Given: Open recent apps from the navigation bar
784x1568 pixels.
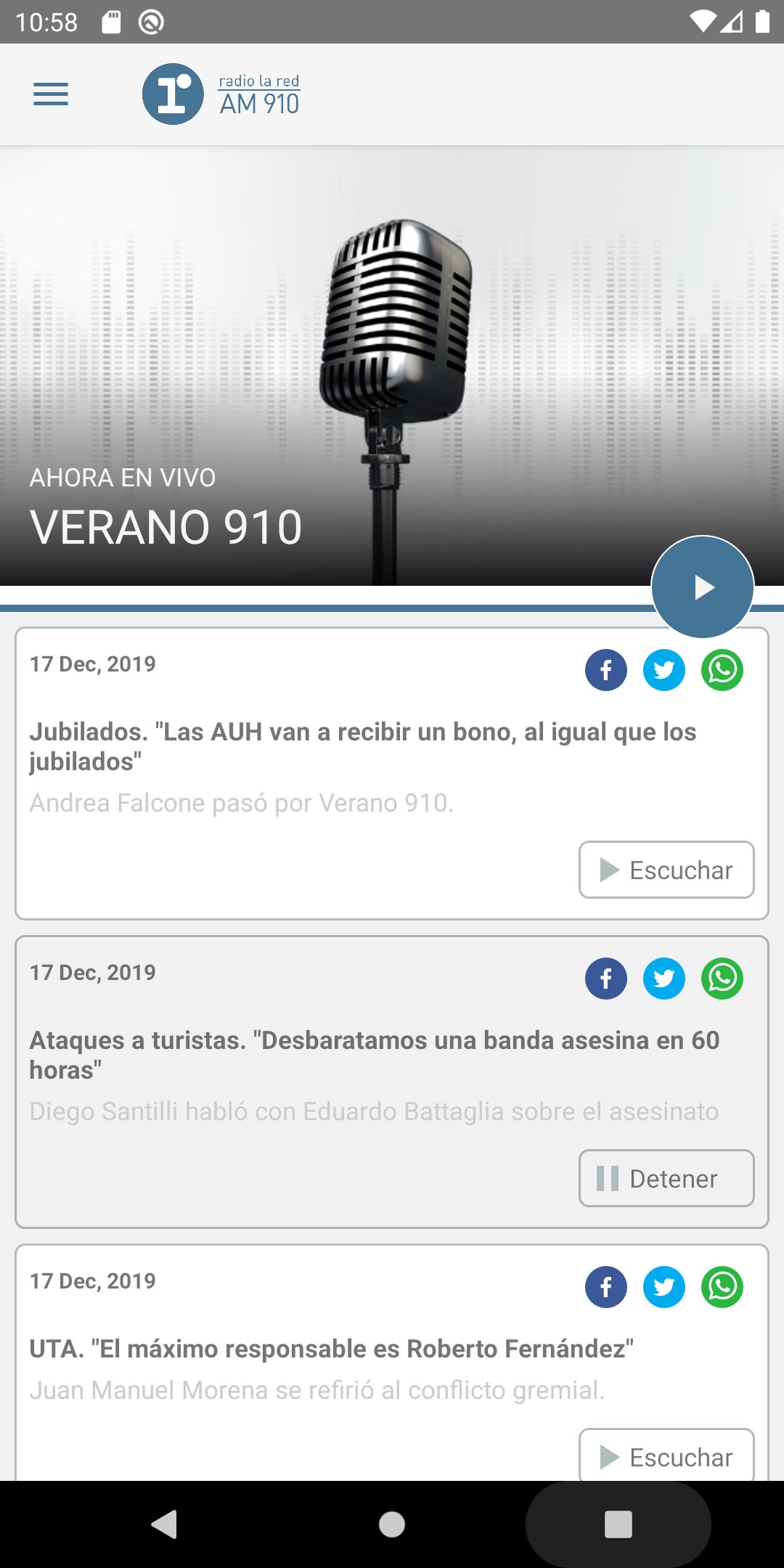Looking at the screenshot, I should point(618,1524).
